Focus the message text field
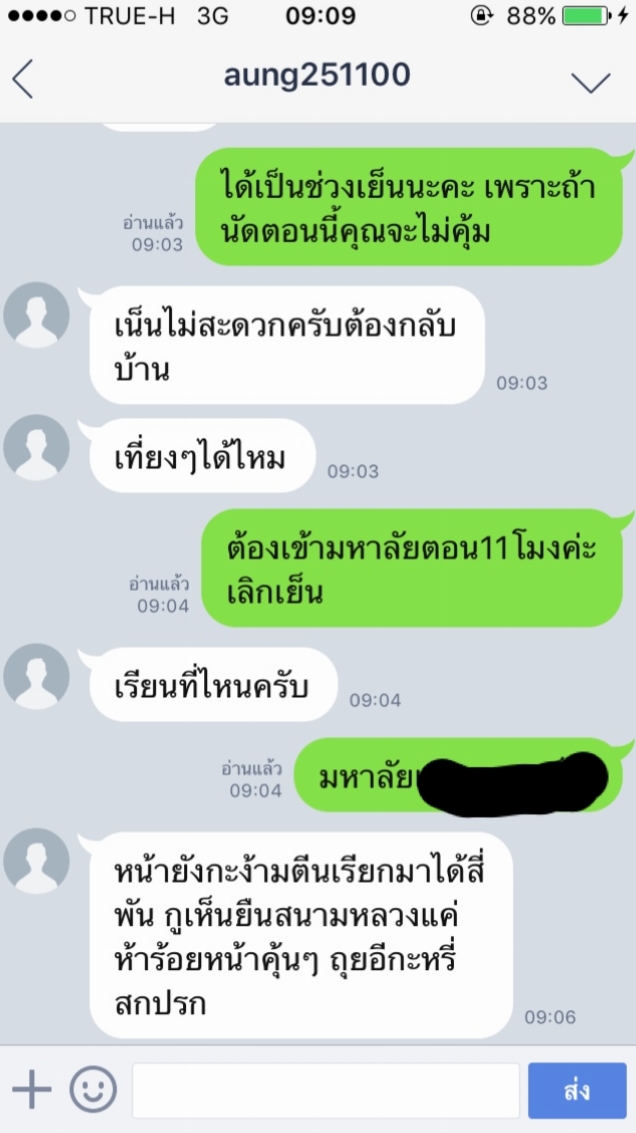 [x=325, y=1090]
